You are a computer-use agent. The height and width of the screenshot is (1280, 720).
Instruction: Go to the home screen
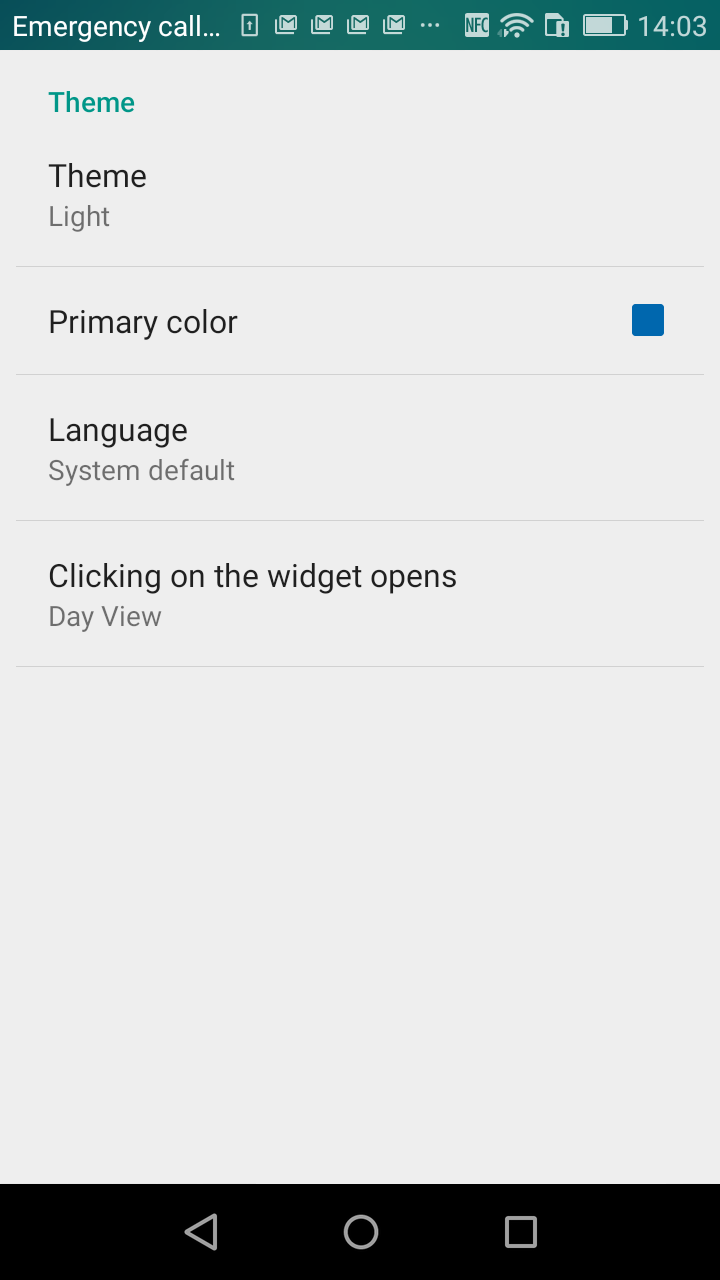pos(360,1232)
